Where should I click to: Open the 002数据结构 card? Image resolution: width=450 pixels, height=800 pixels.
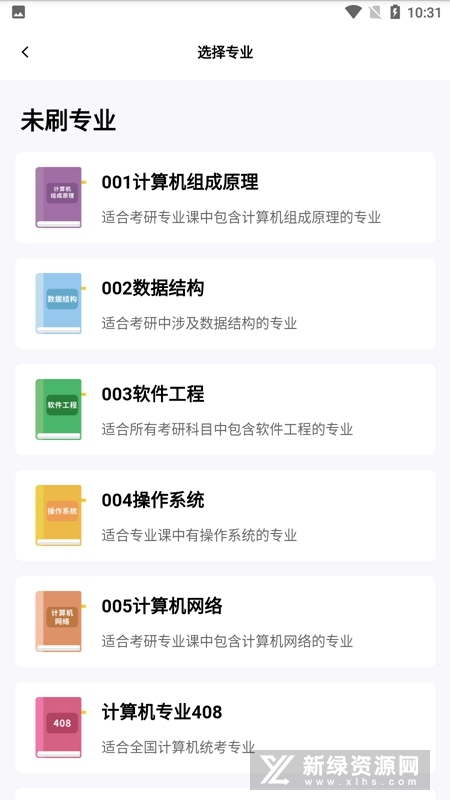pos(226,304)
